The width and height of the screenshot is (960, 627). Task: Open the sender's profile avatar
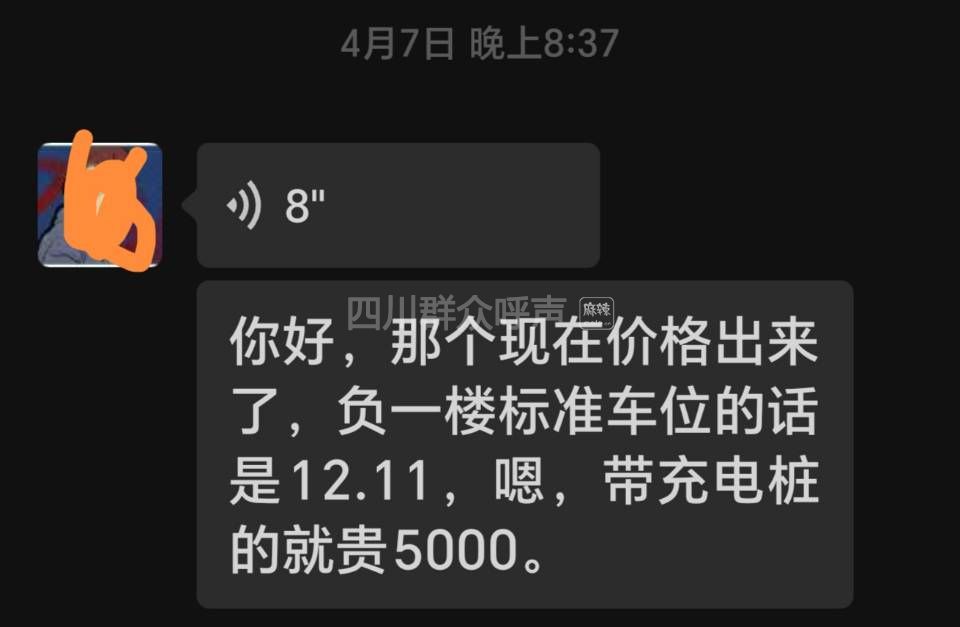point(100,205)
